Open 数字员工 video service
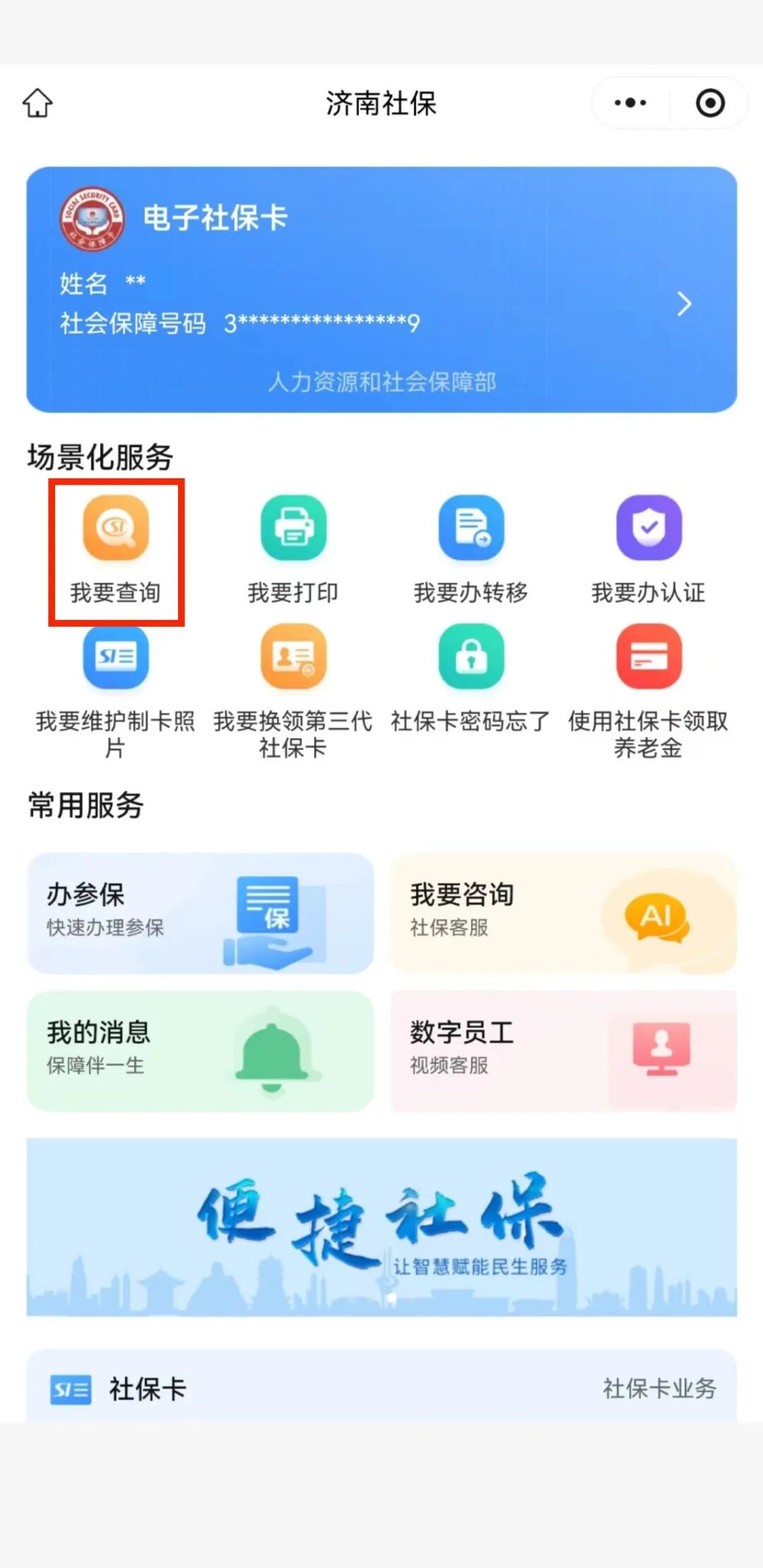Image resolution: width=763 pixels, height=1568 pixels. 563,1051
